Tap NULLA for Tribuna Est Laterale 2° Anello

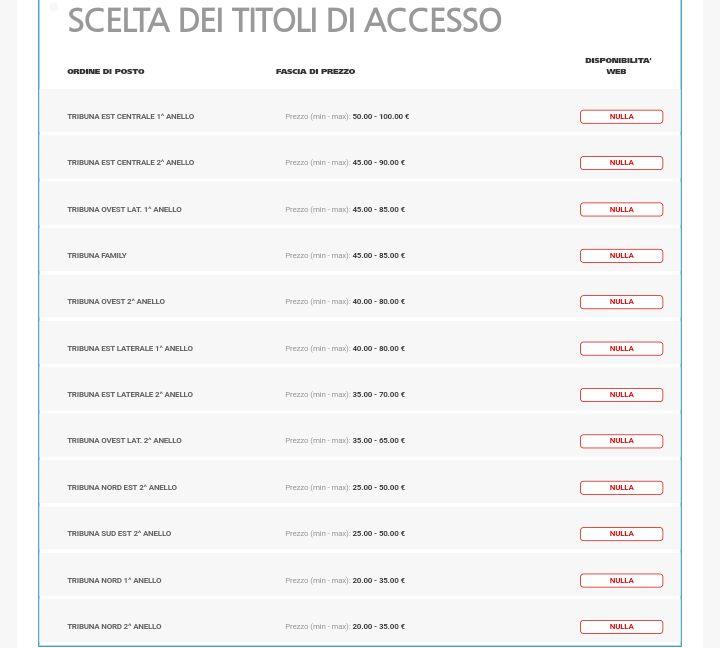tap(621, 395)
